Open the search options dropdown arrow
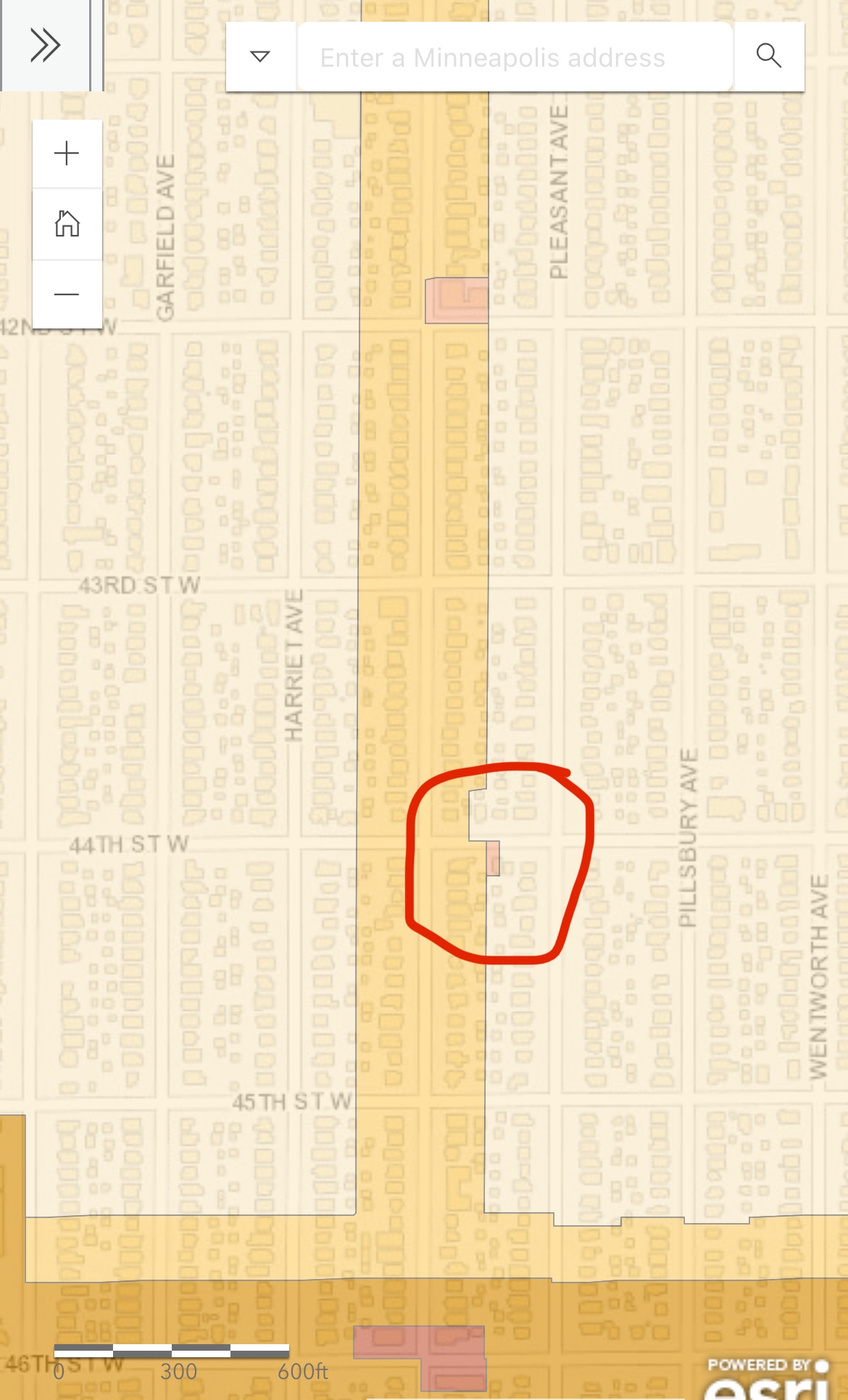848x1400 pixels. 260,57
